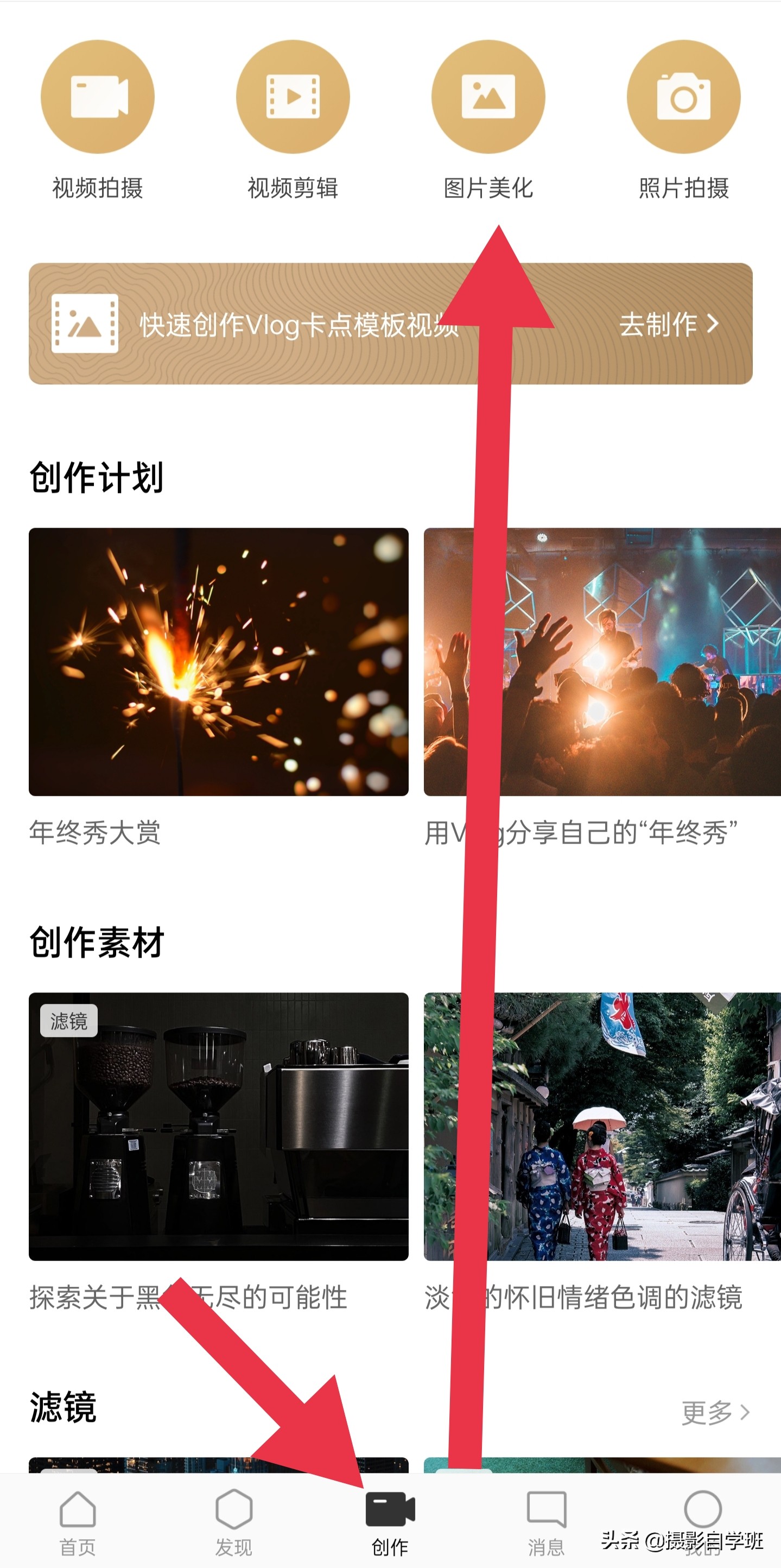Select the 图片美化 photo beautify tool
The width and height of the screenshot is (781, 1568).
click(489, 97)
